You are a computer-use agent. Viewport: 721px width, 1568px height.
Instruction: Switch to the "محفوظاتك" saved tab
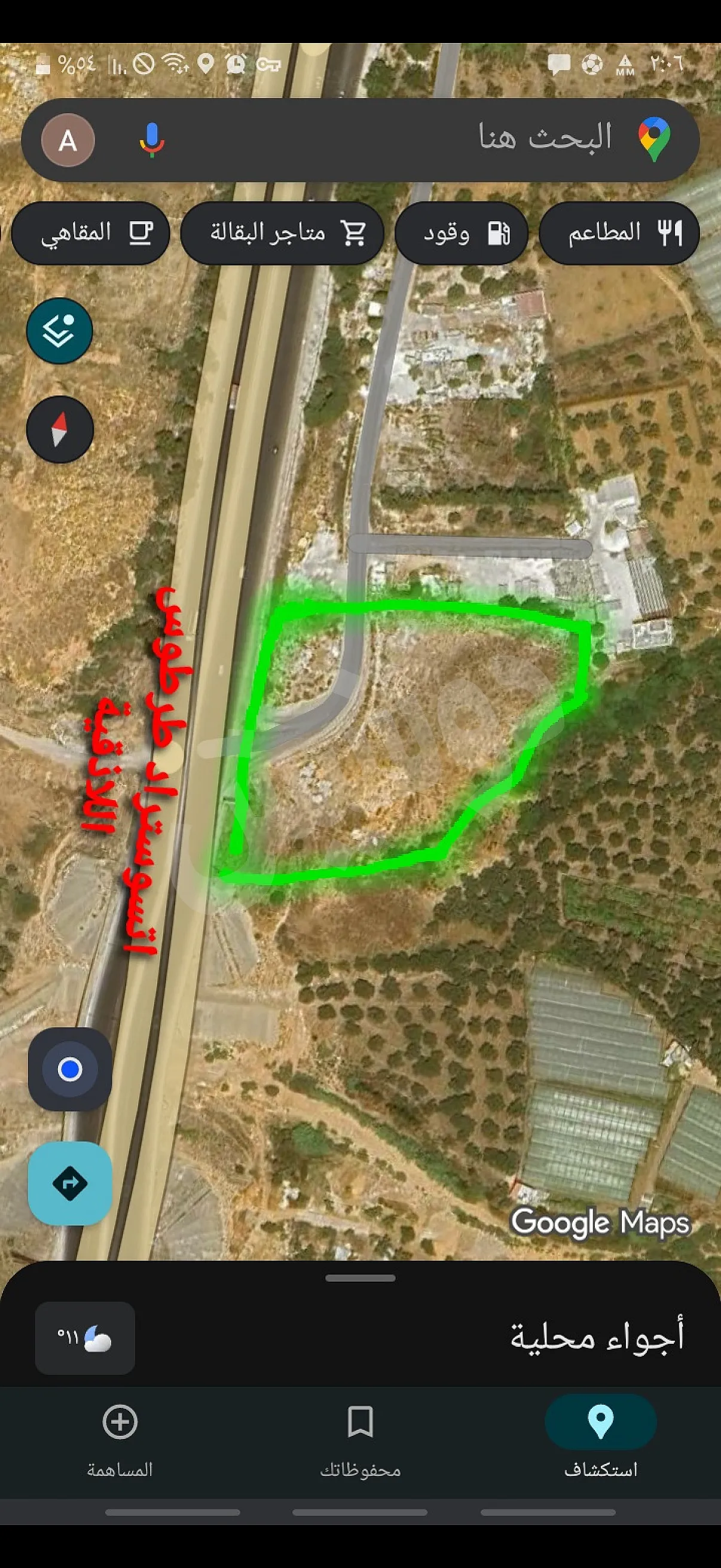tap(360, 1439)
